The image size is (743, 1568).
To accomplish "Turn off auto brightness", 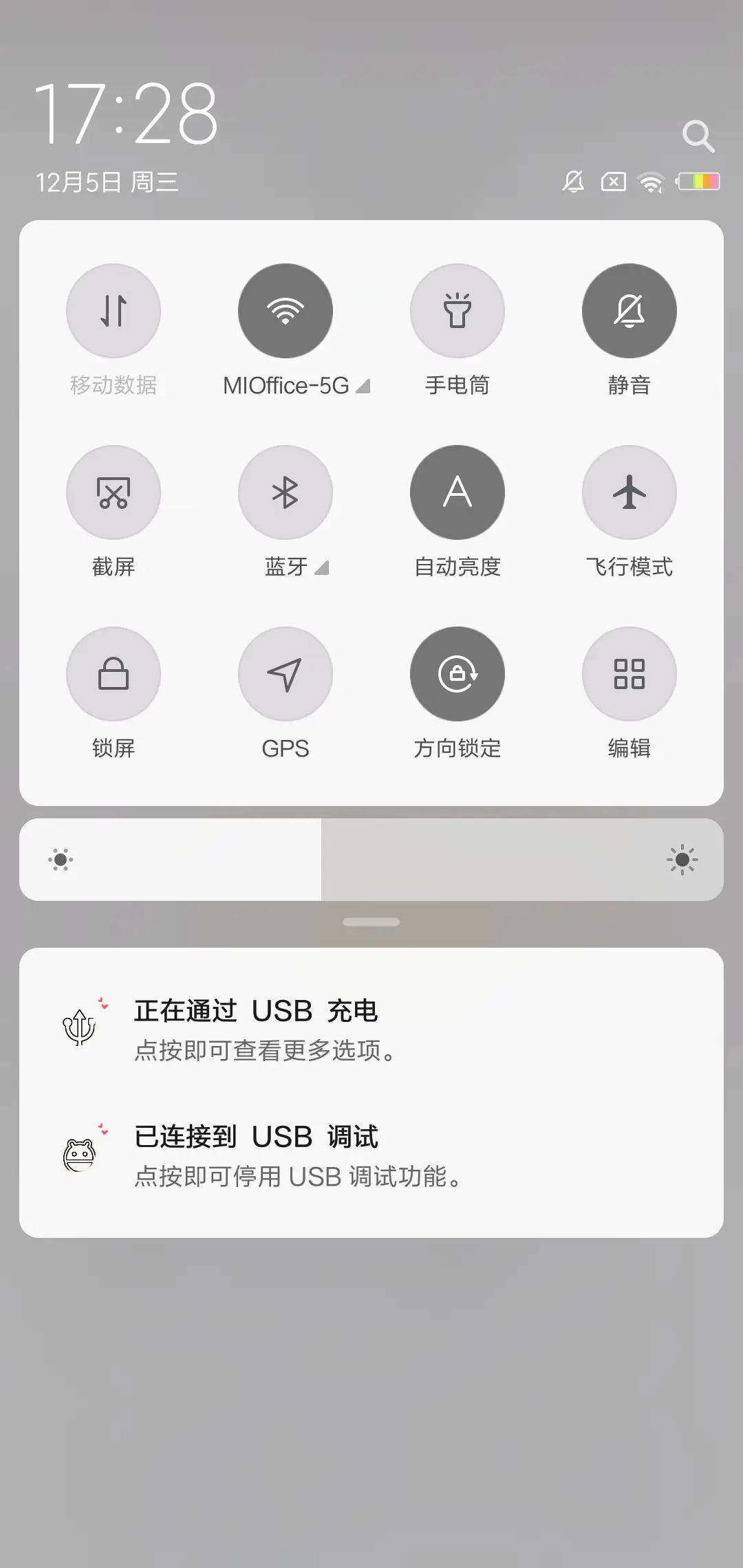I will tap(457, 492).
